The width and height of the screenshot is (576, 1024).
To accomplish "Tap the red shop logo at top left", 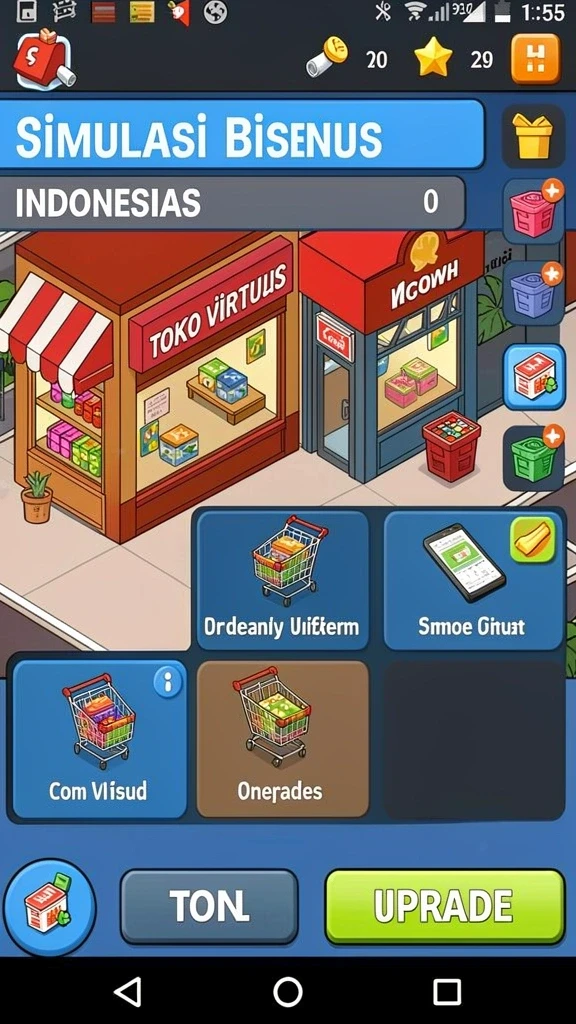I will pyautogui.click(x=43, y=60).
